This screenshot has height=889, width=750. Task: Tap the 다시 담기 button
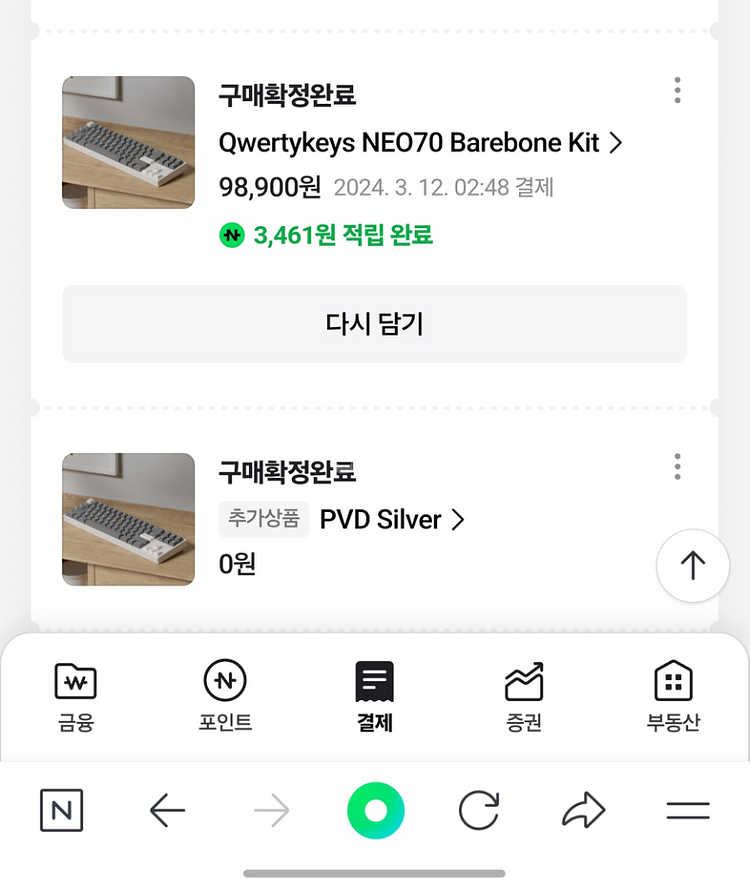click(374, 323)
